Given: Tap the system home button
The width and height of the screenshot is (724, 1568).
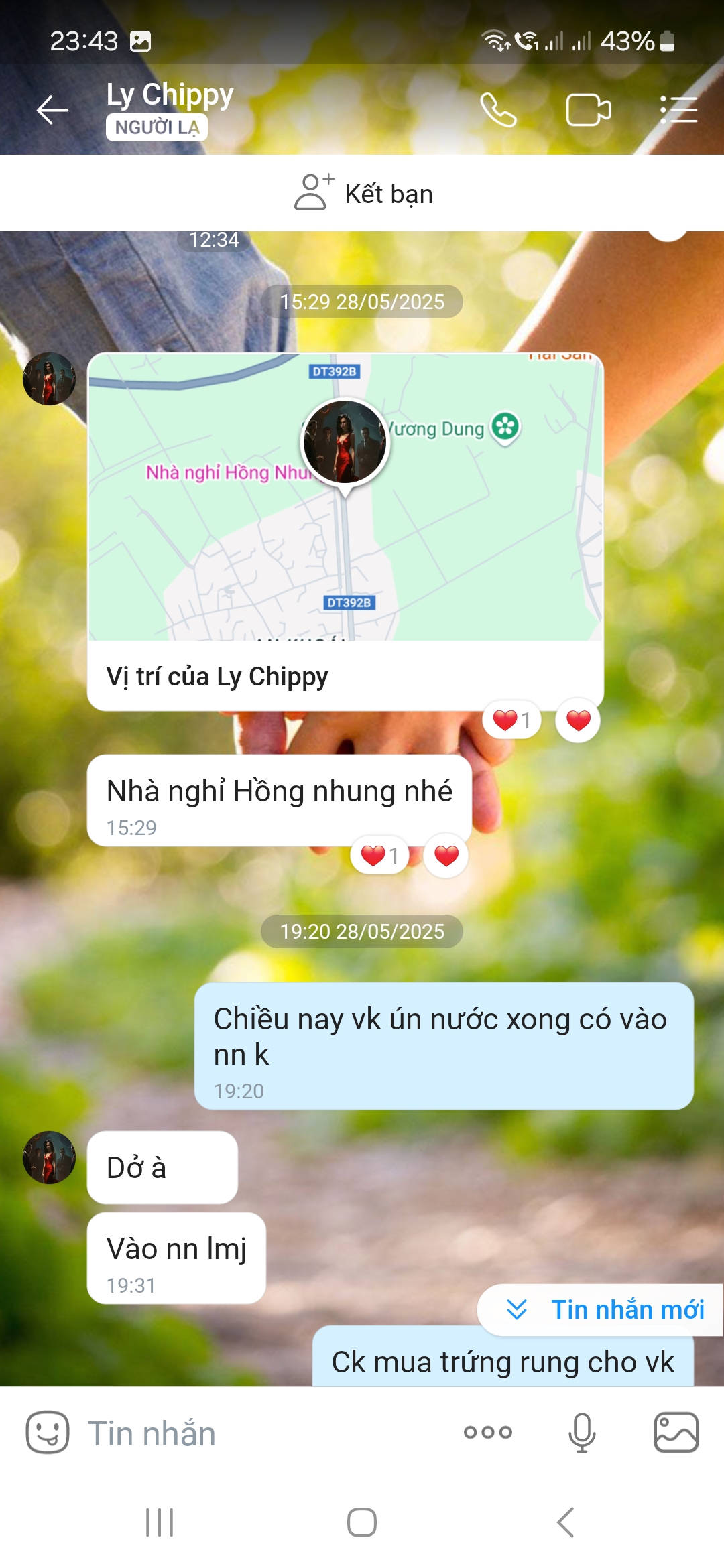Looking at the screenshot, I should 362,1522.
